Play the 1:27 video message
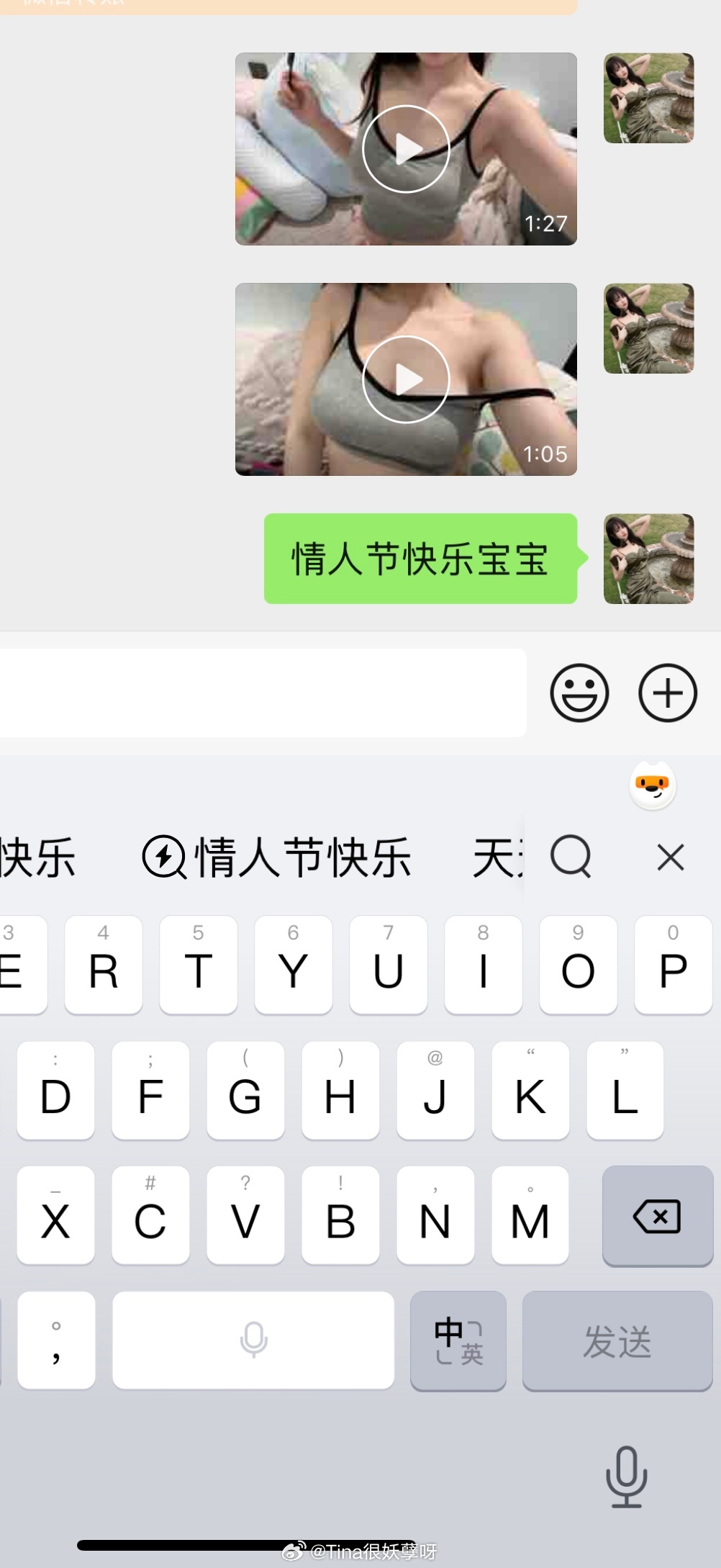 click(406, 149)
